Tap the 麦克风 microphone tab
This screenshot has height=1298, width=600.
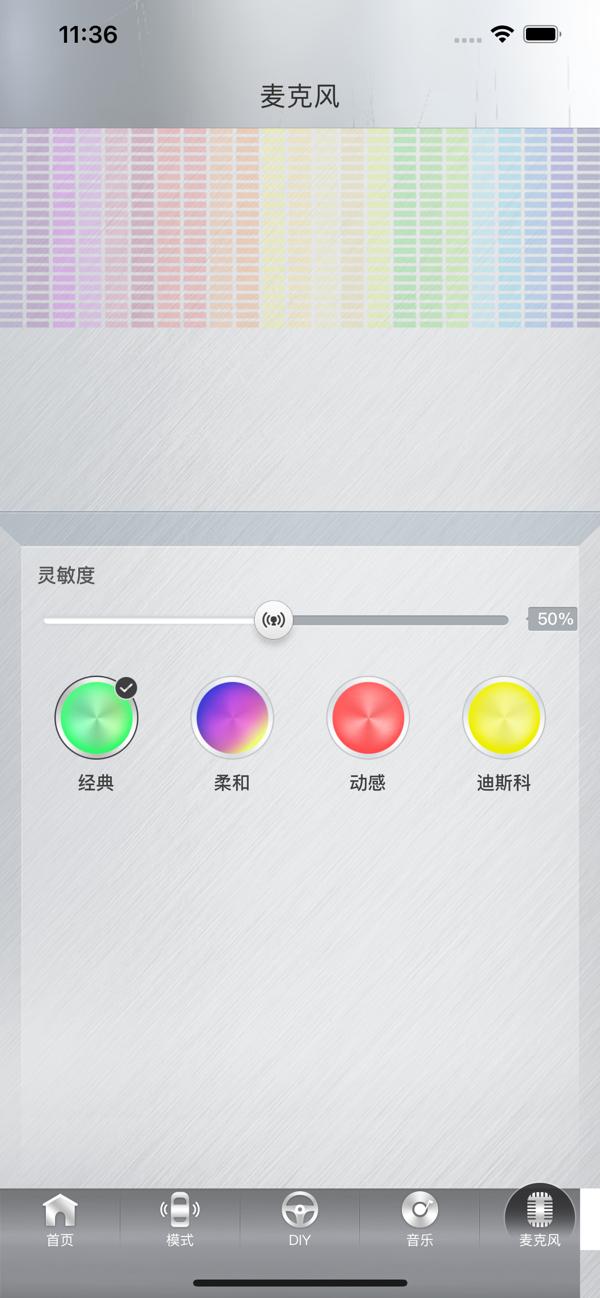click(540, 1220)
